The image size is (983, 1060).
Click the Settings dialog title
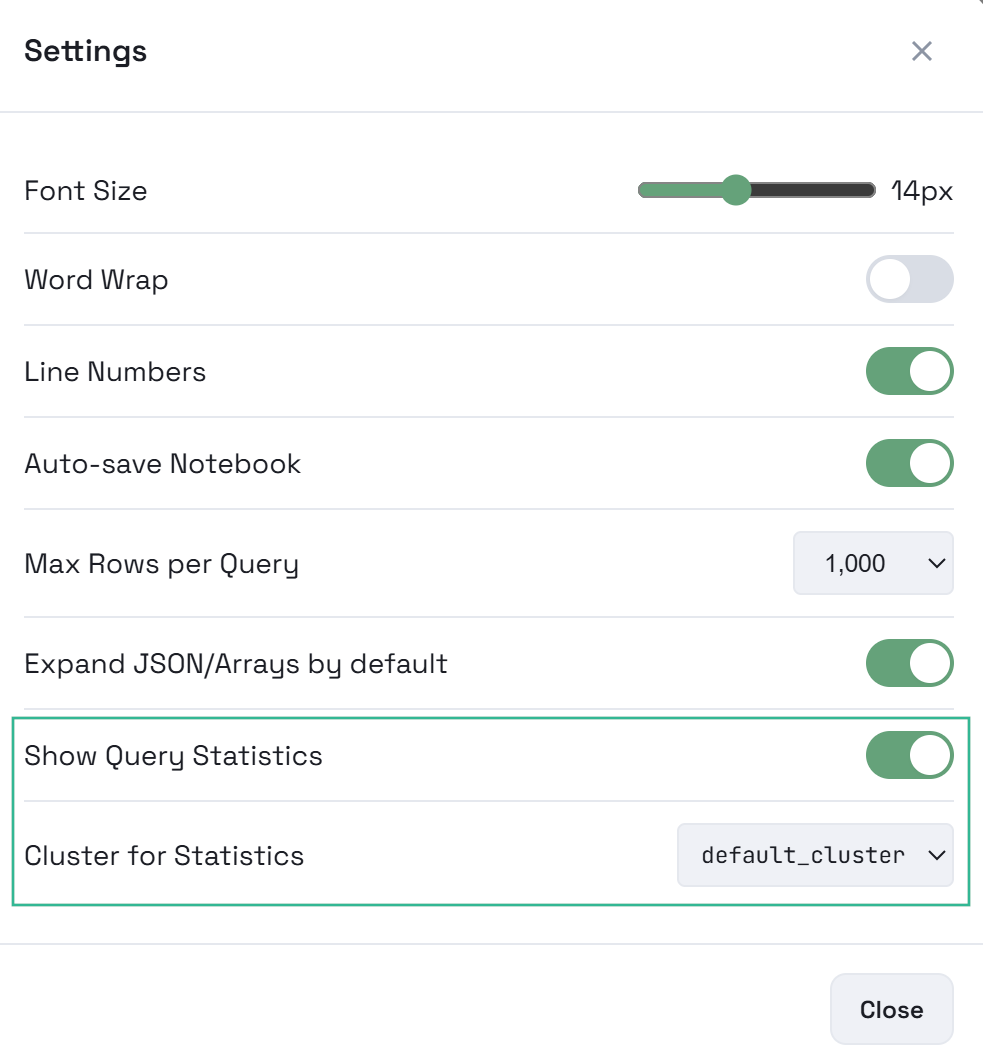pos(85,51)
